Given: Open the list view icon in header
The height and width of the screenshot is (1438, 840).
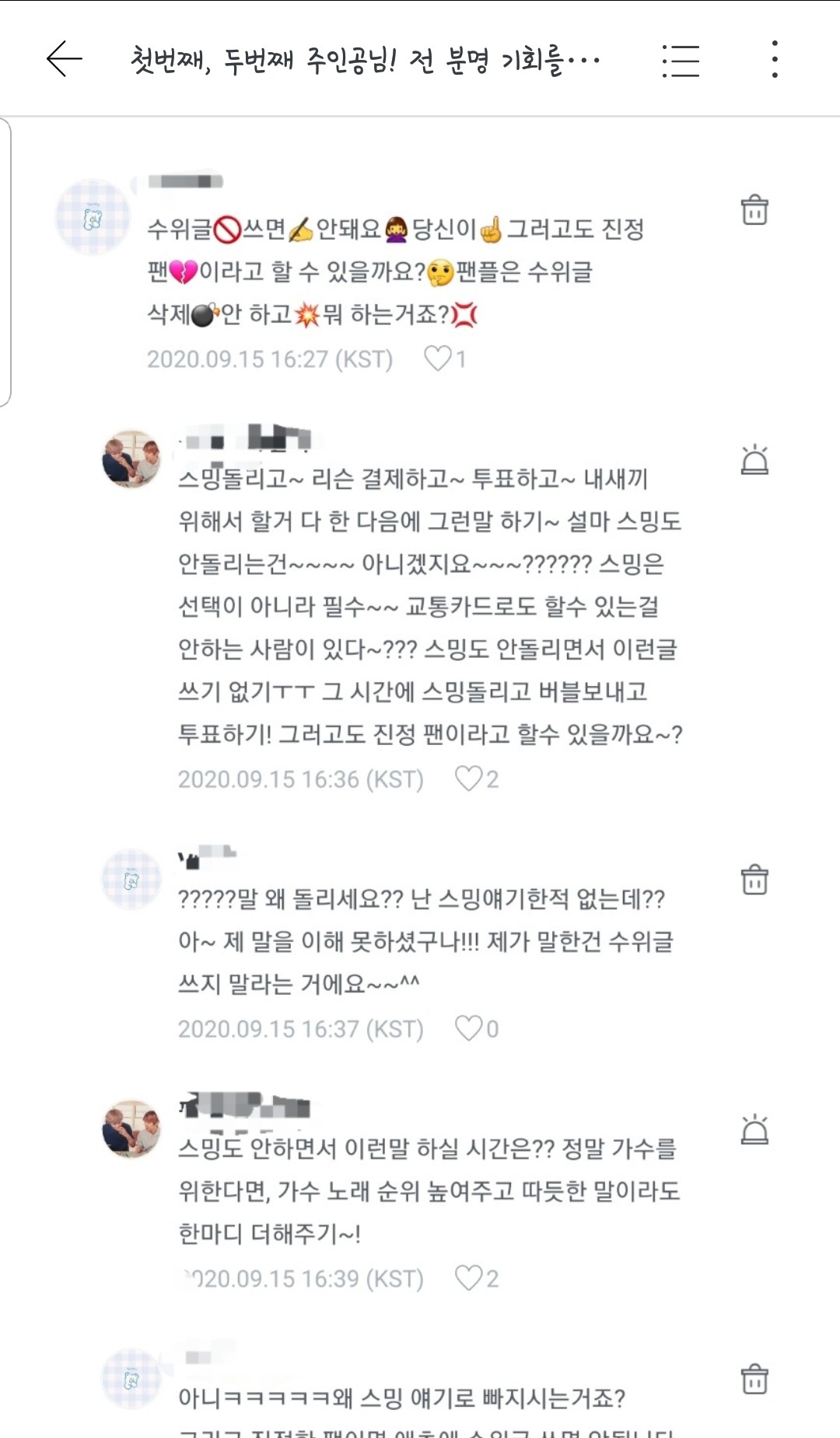Looking at the screenshot, I should tap(681, 60).
